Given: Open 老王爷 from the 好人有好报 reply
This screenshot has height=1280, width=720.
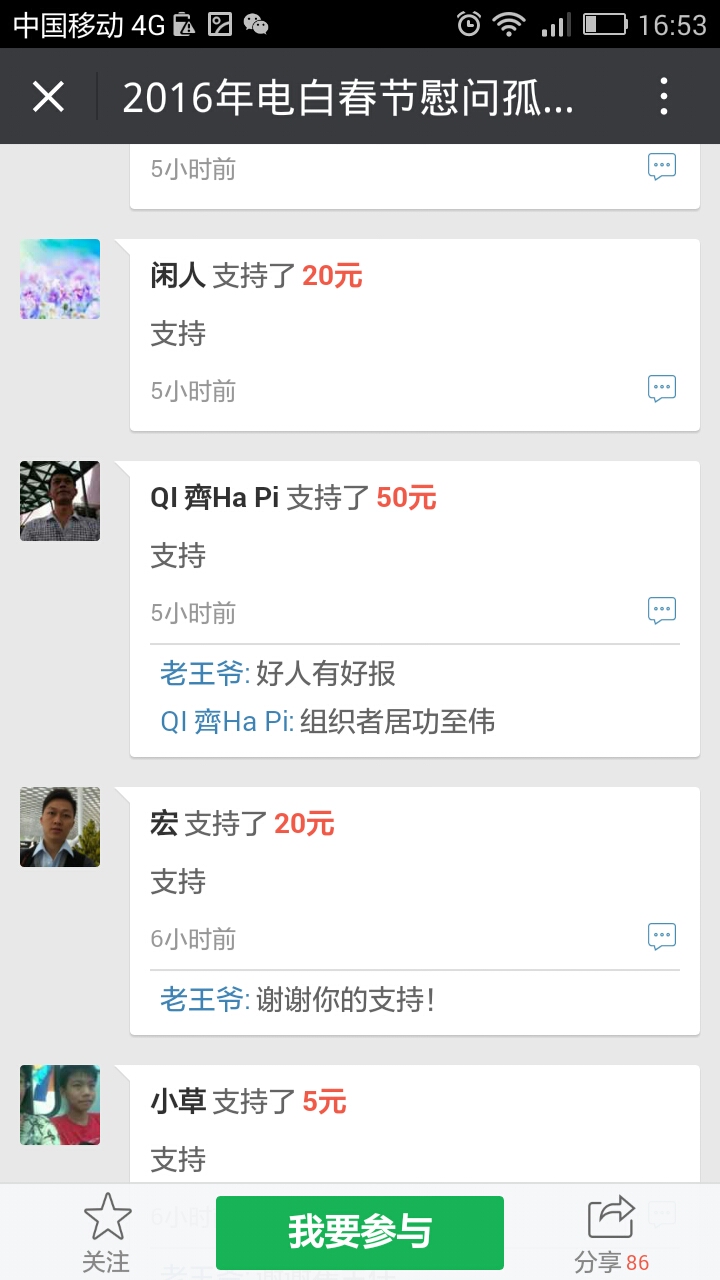Looking at the screenshot, I should click(203, 674).
